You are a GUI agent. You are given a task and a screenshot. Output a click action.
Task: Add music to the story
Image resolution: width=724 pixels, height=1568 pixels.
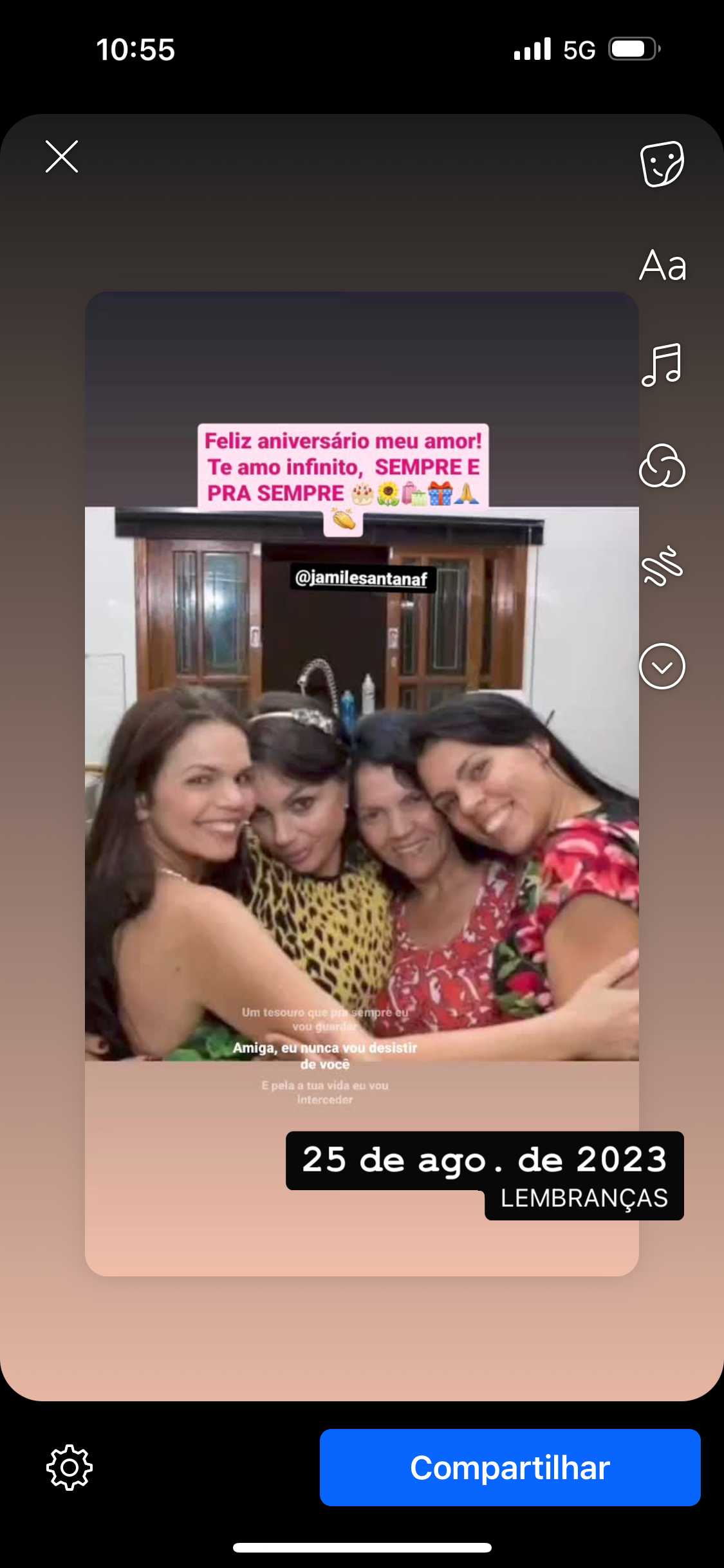point(662,364)
